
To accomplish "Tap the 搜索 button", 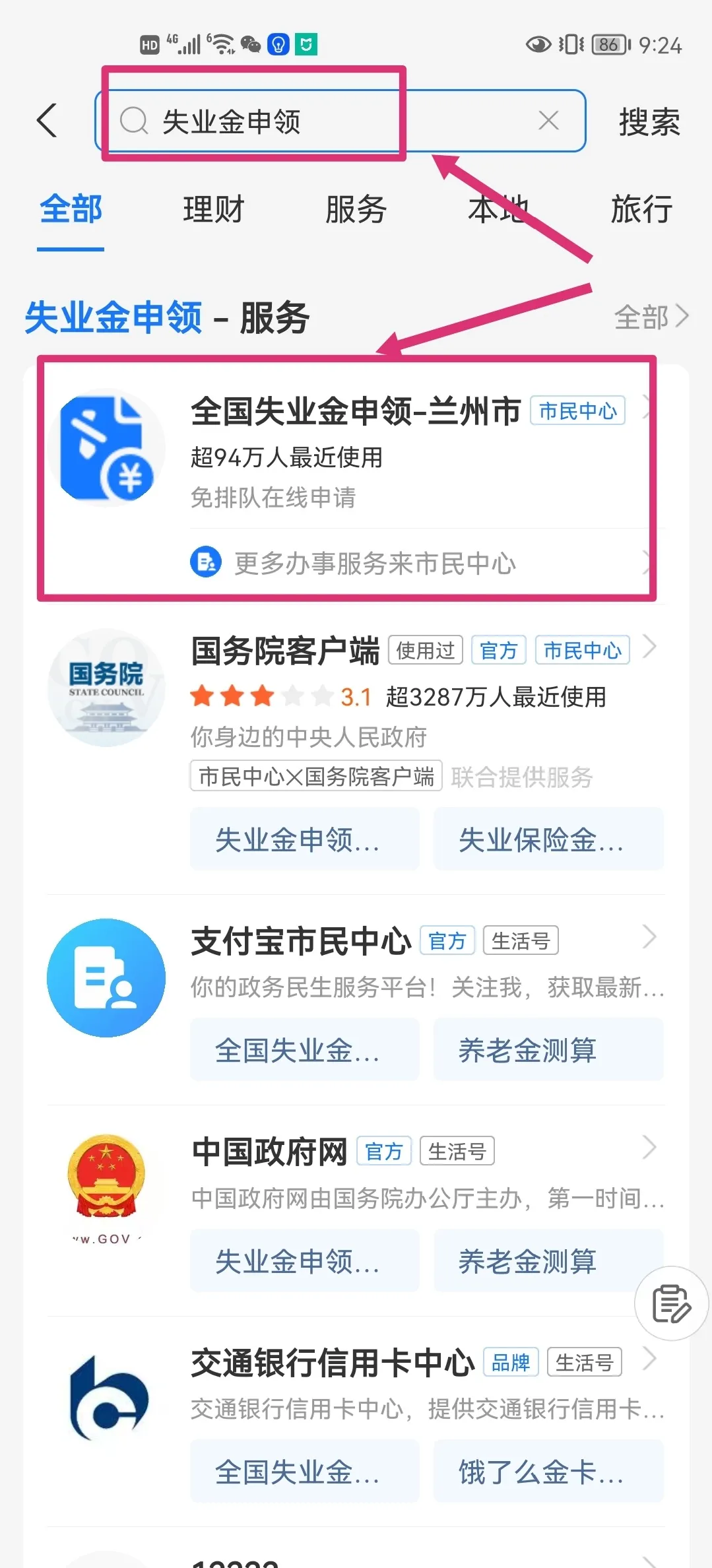I will click(649, 122).
